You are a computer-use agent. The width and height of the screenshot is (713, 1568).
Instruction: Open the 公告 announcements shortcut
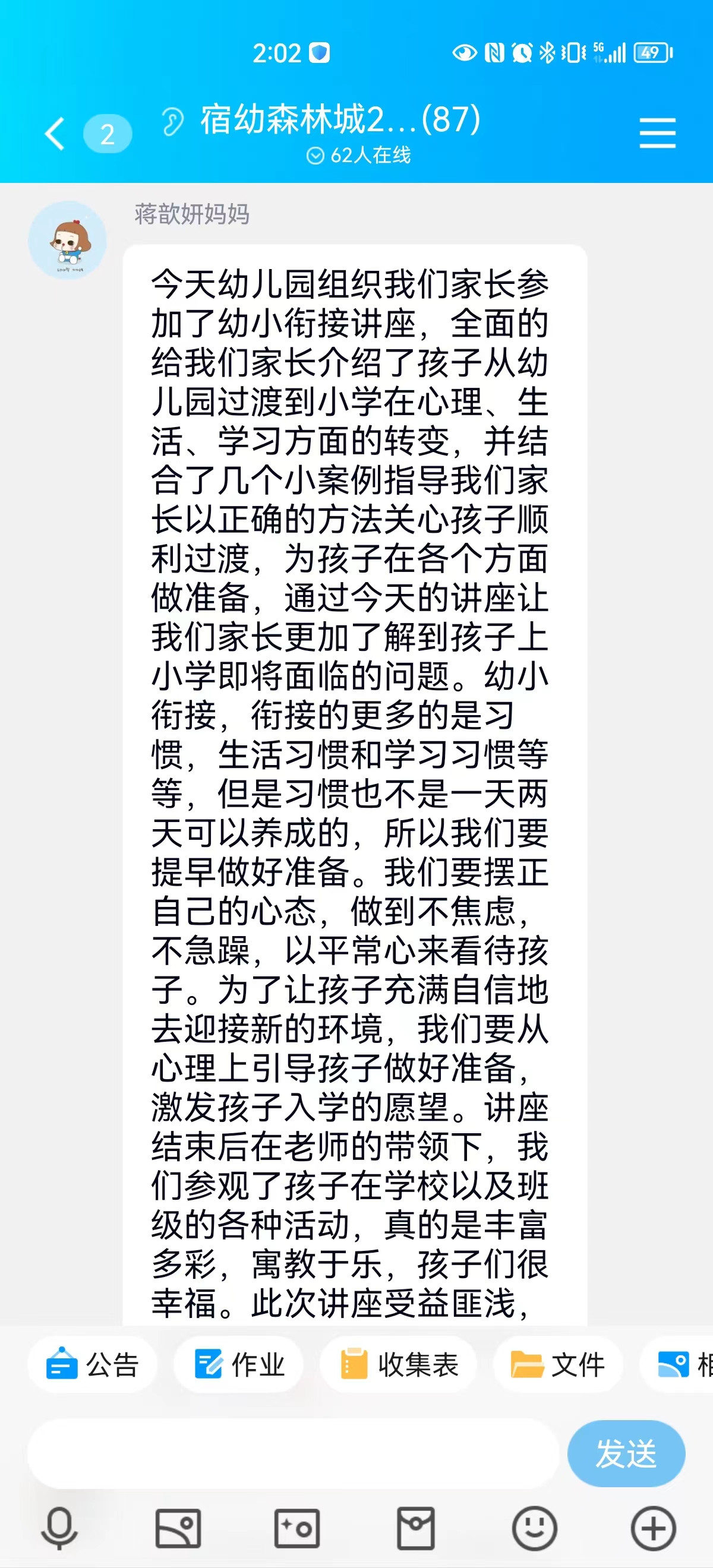click(x=93, y=1364)
